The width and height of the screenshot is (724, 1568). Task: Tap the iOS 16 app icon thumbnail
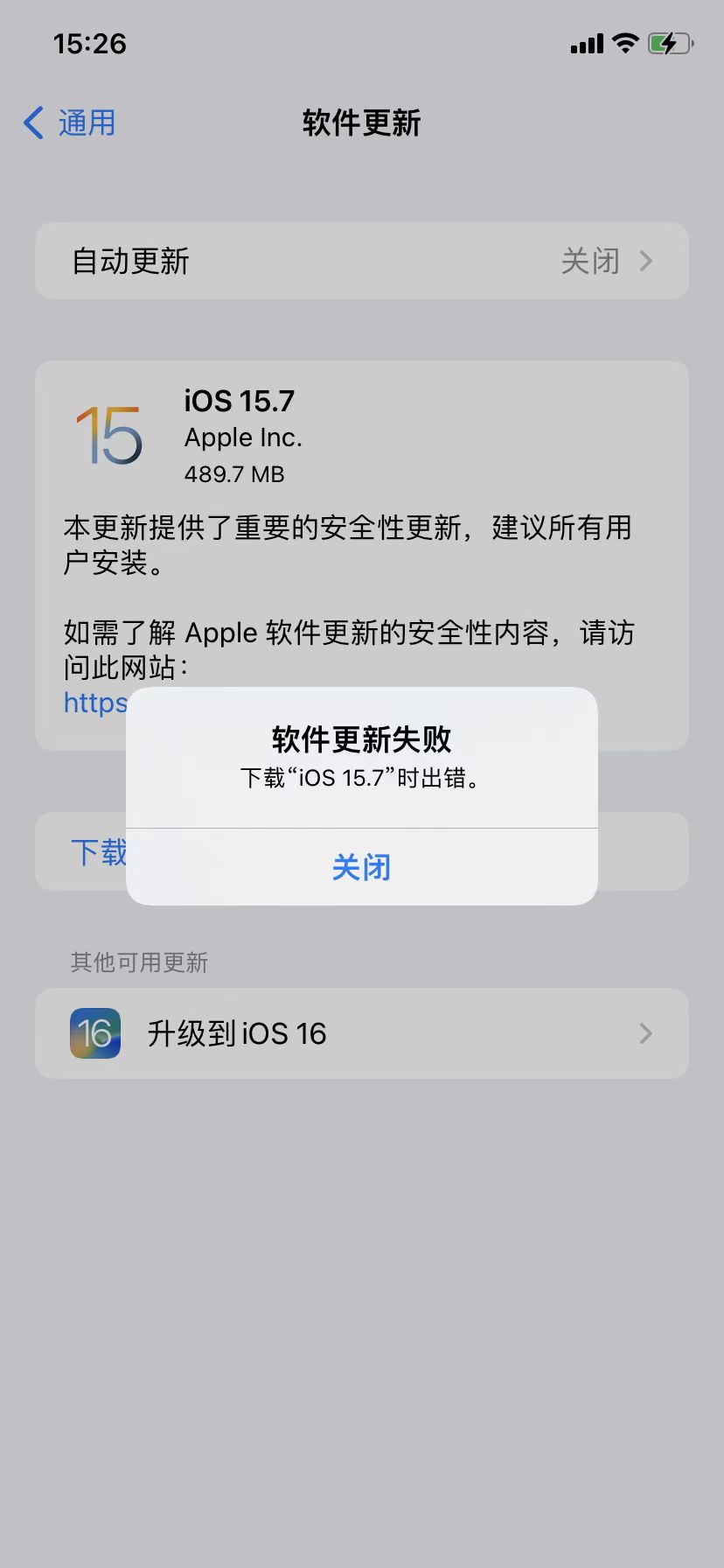click(95, 1033)
